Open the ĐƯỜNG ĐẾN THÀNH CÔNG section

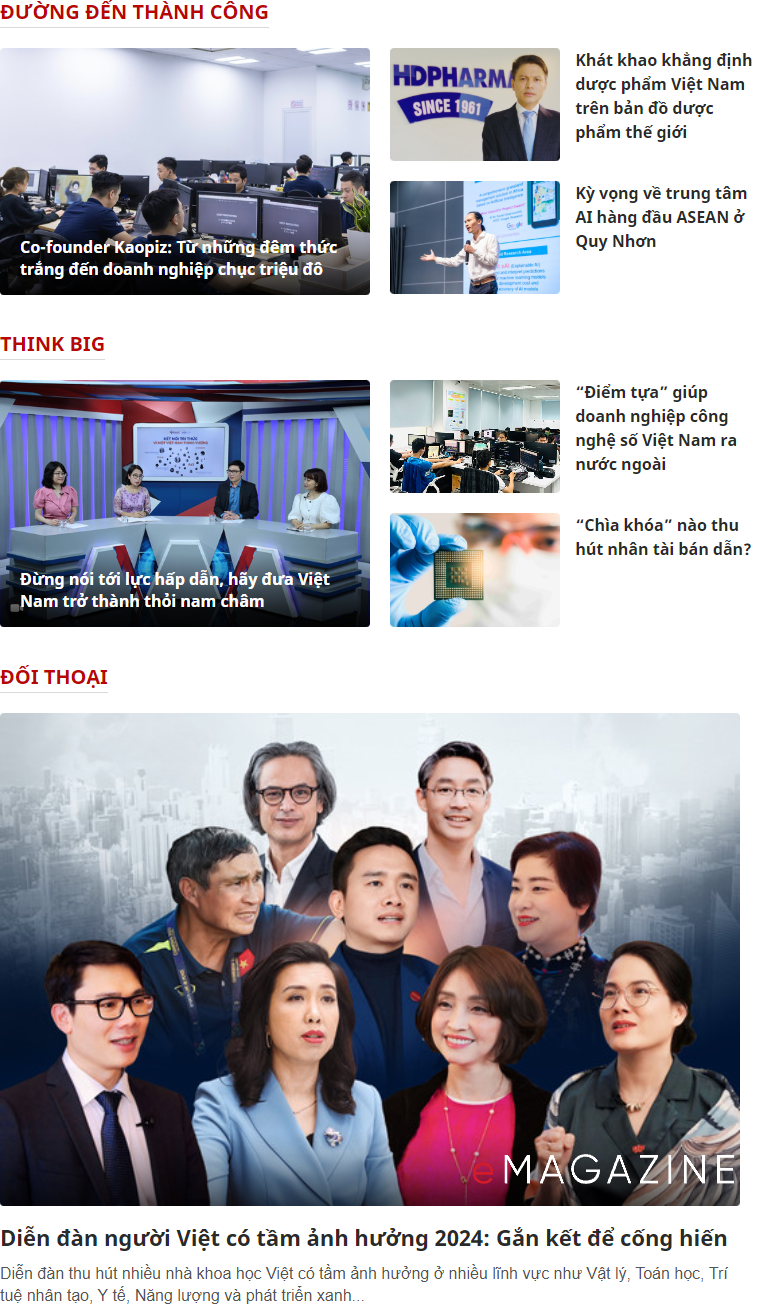coord(134,13)
